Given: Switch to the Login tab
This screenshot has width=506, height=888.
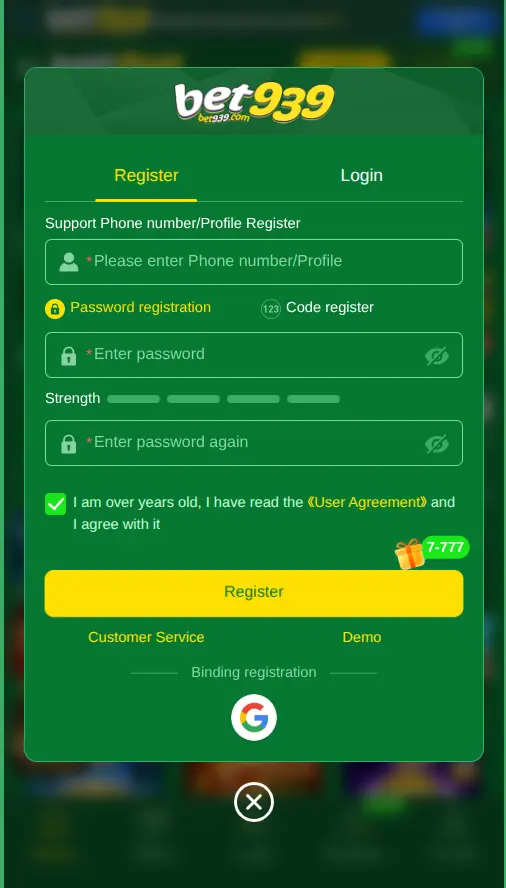Looking at the screenshot, I should click(x=362, y=176).
